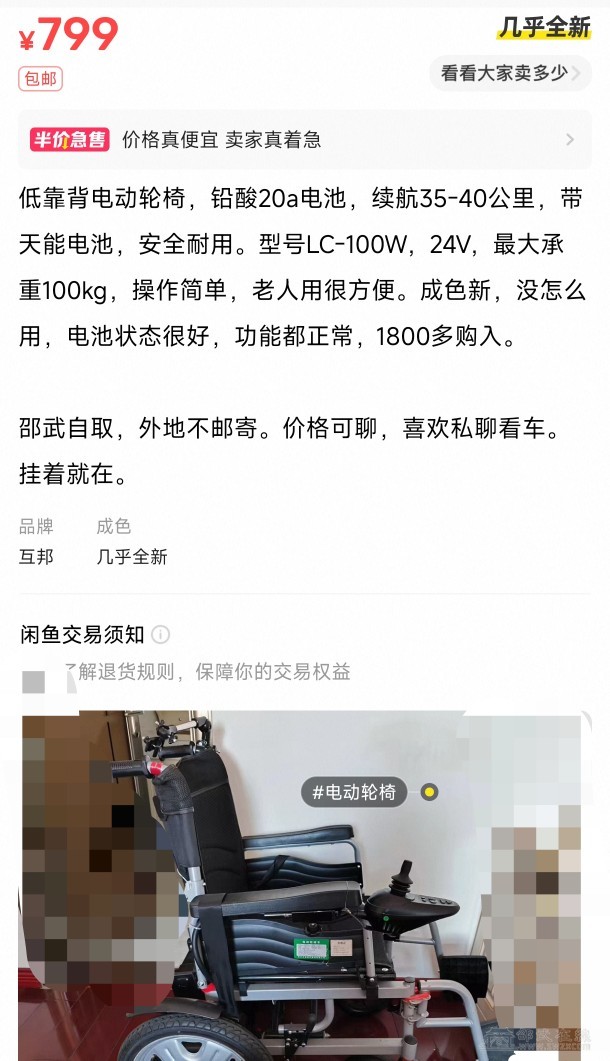This screenshot has width=610, height=1061.
Task: Open the 半价急售 price banner
Action: tap(304, 140)
